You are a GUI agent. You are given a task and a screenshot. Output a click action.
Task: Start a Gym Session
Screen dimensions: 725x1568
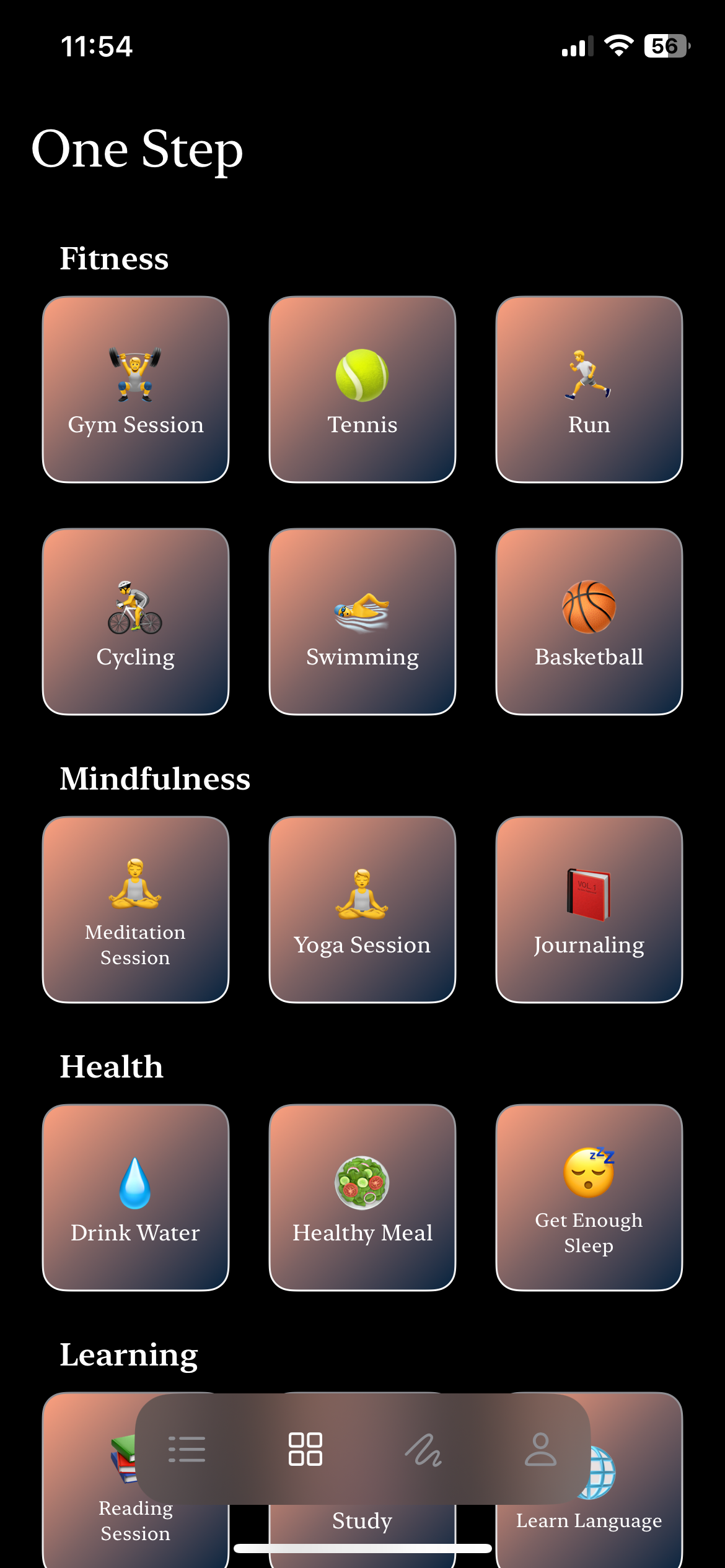click(x=135, y=388)
